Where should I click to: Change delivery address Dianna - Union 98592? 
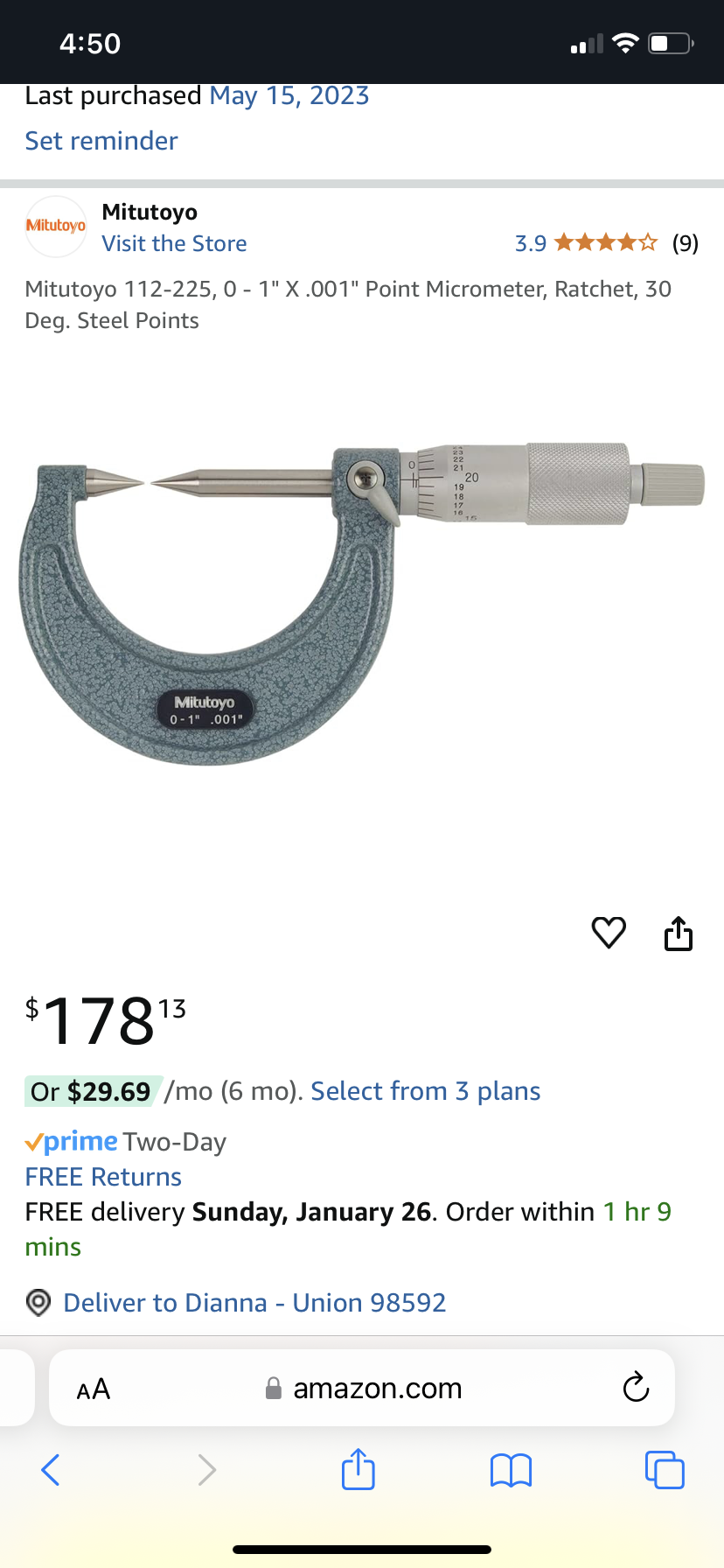coord(254,1303)
